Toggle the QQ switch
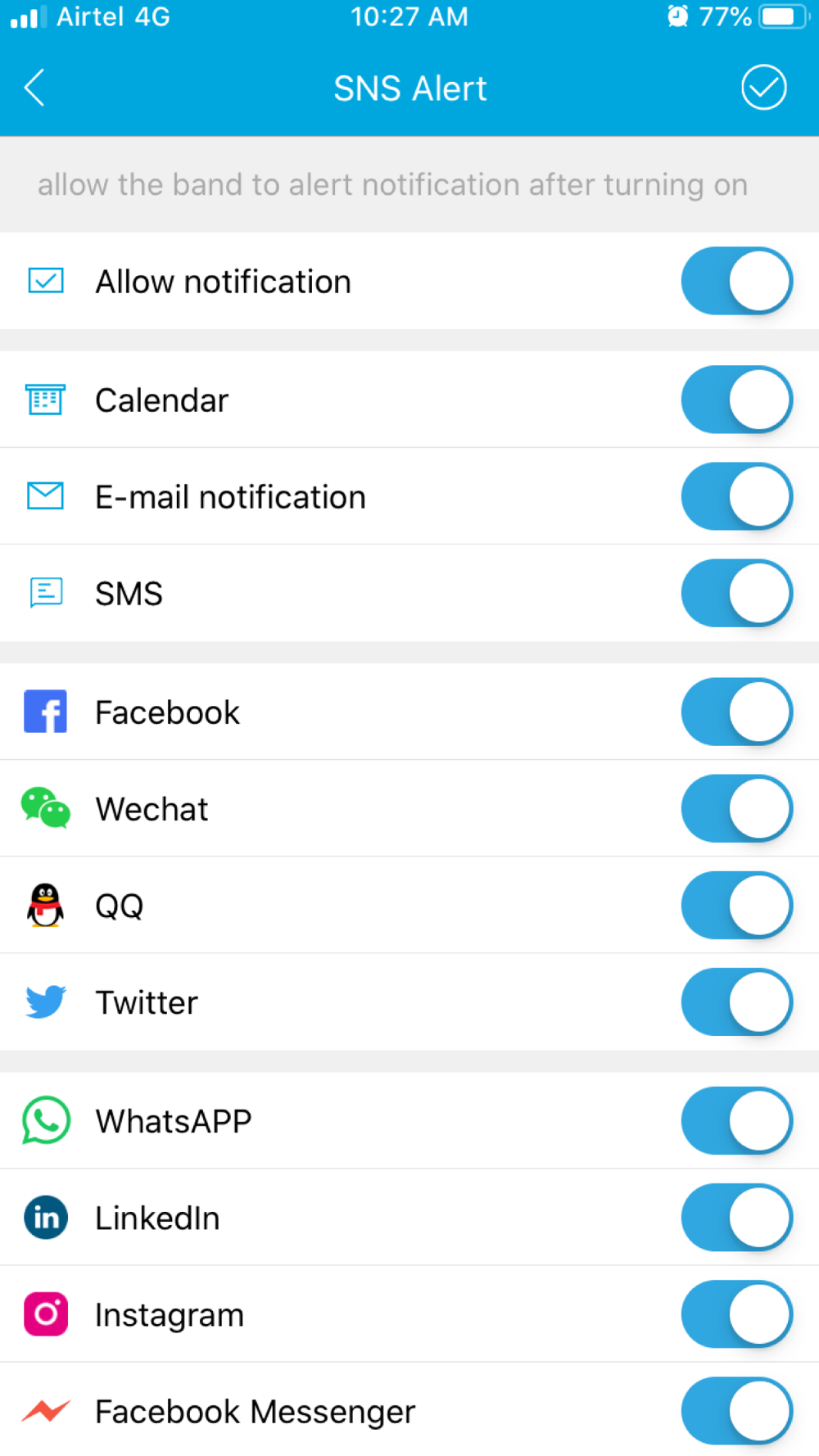 tap(737, 905)
